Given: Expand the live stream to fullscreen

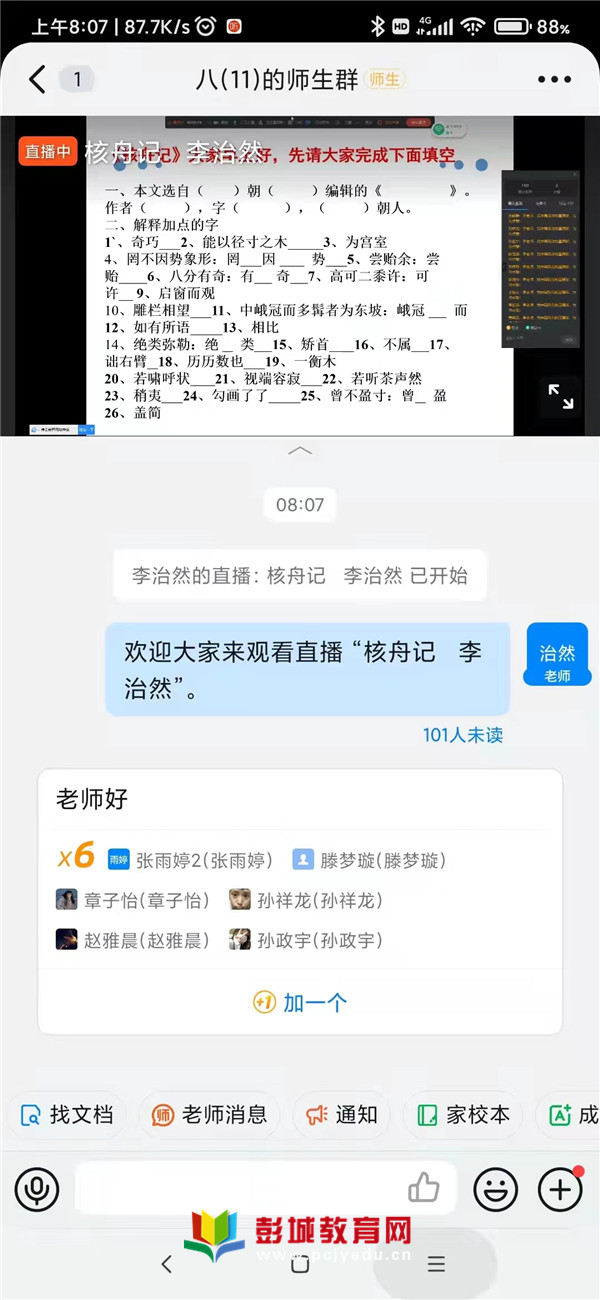Looking at the screenshot, I should point(560,397).
